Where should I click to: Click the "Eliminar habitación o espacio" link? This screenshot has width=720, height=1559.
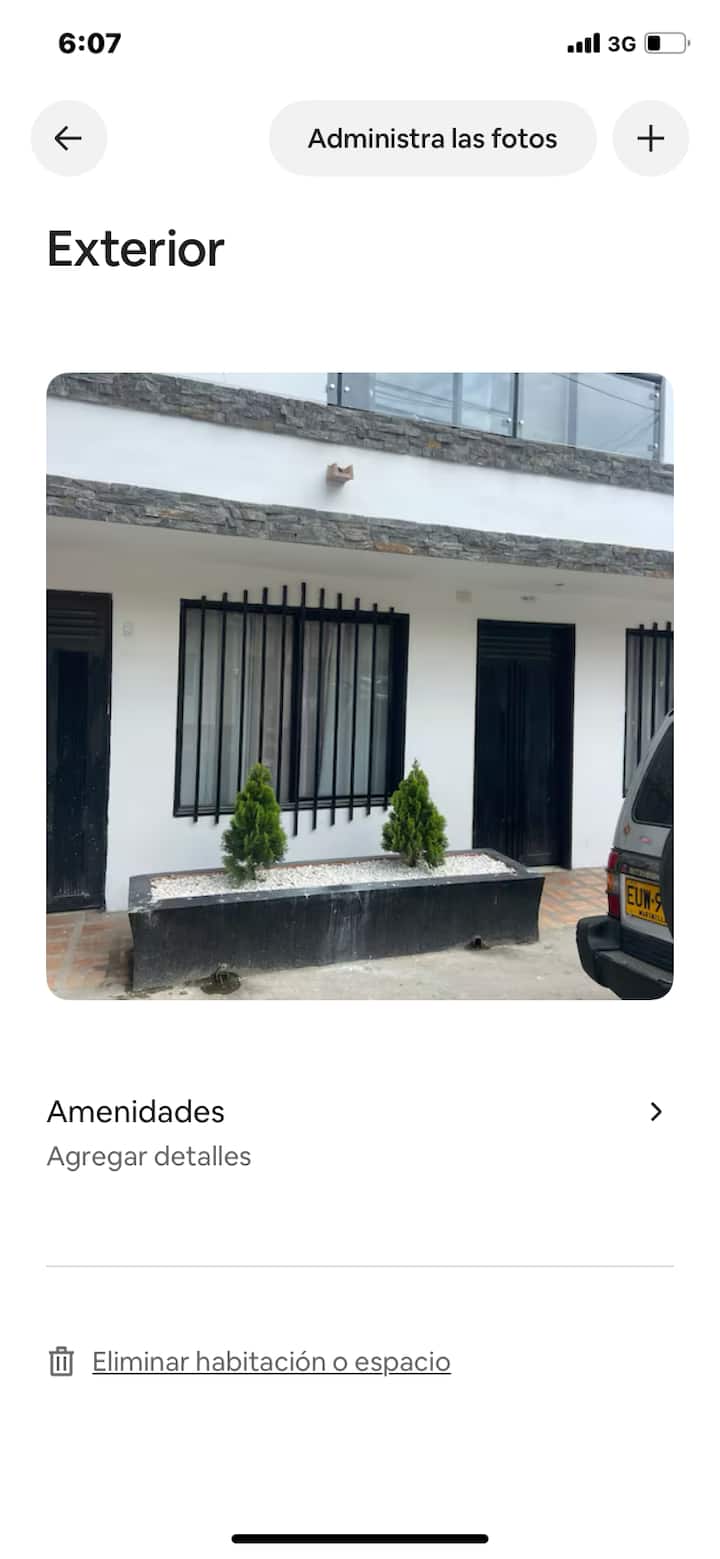271,1361
